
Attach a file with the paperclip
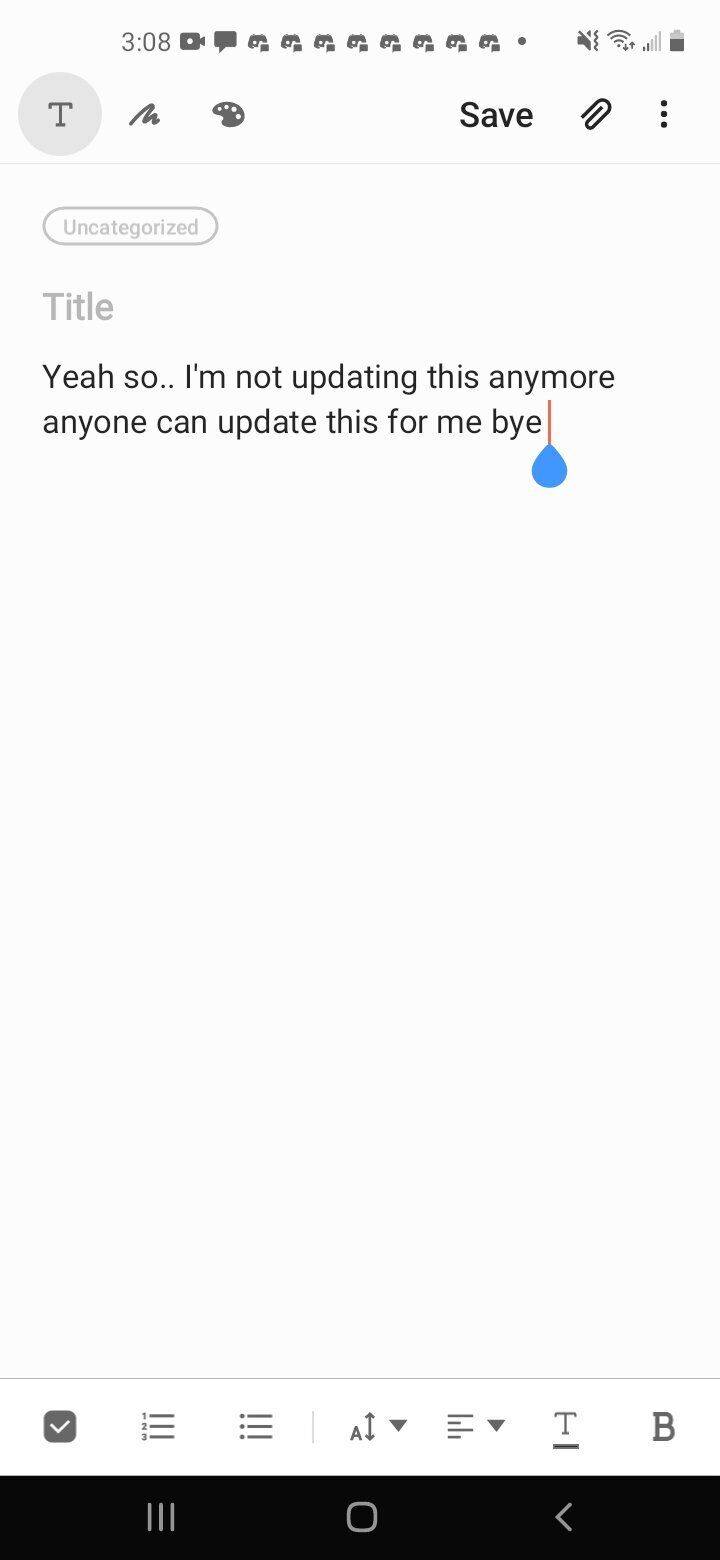(x=596, y=115)
